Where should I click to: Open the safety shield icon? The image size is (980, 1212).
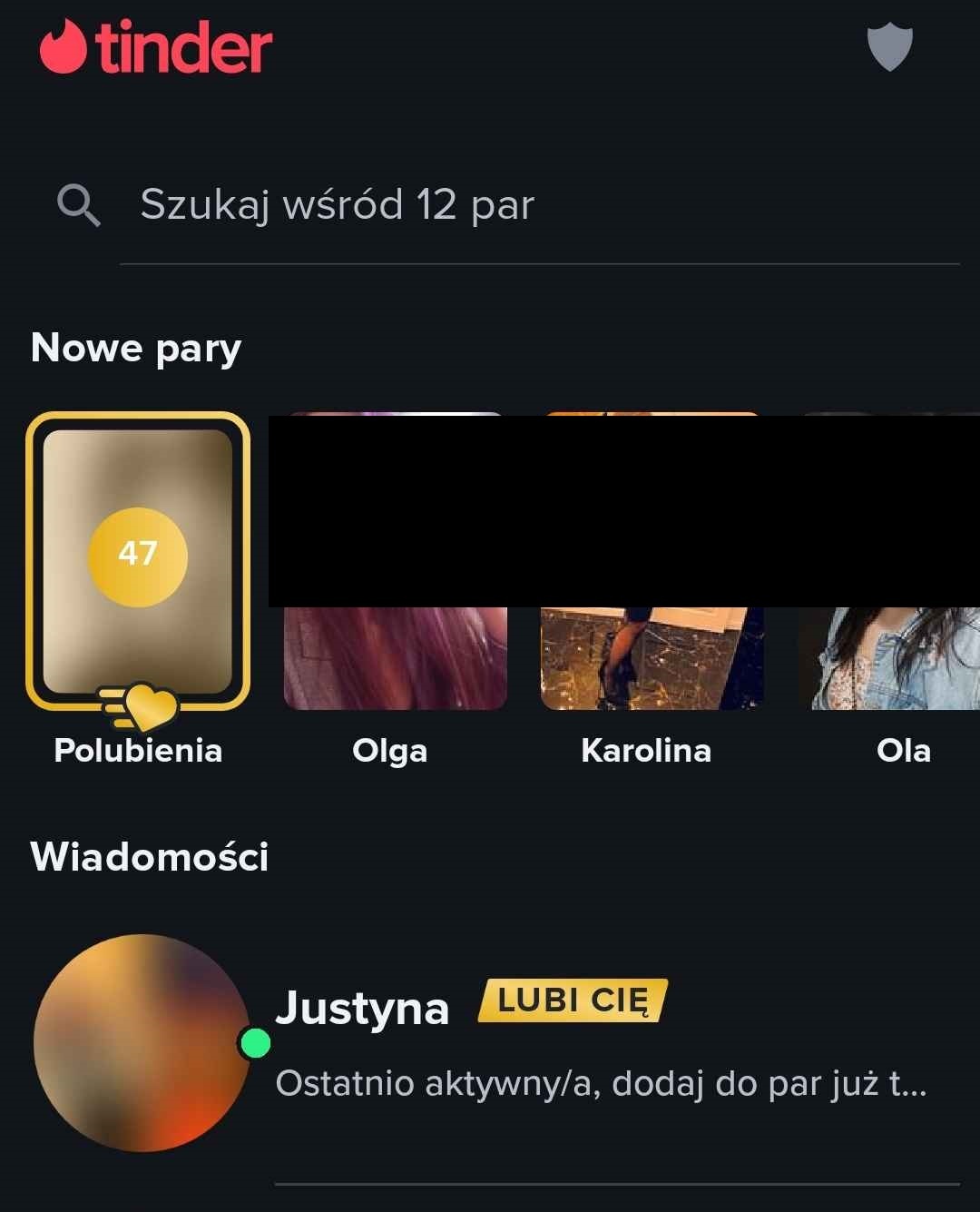tap(889, 47)
